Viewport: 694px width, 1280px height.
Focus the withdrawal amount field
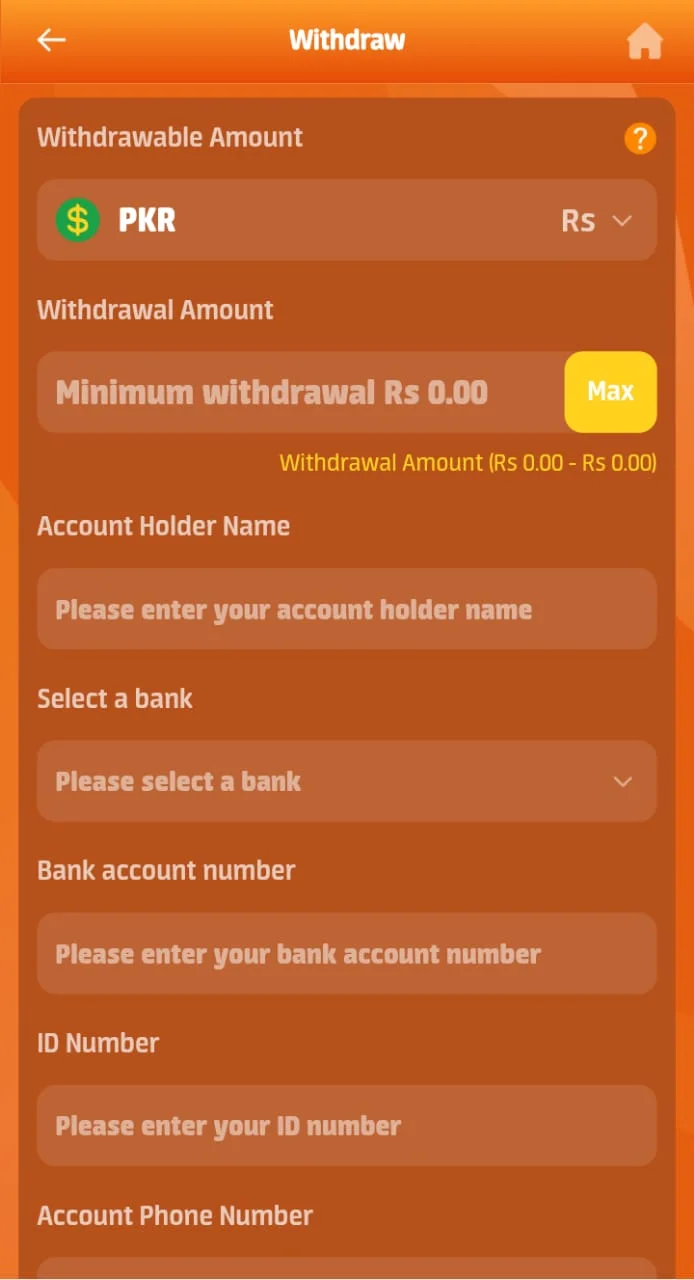coord(300,392)
